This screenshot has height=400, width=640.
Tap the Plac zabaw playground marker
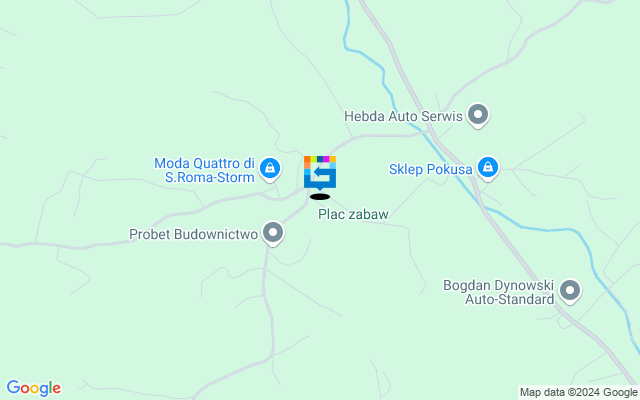pos(320,172)
